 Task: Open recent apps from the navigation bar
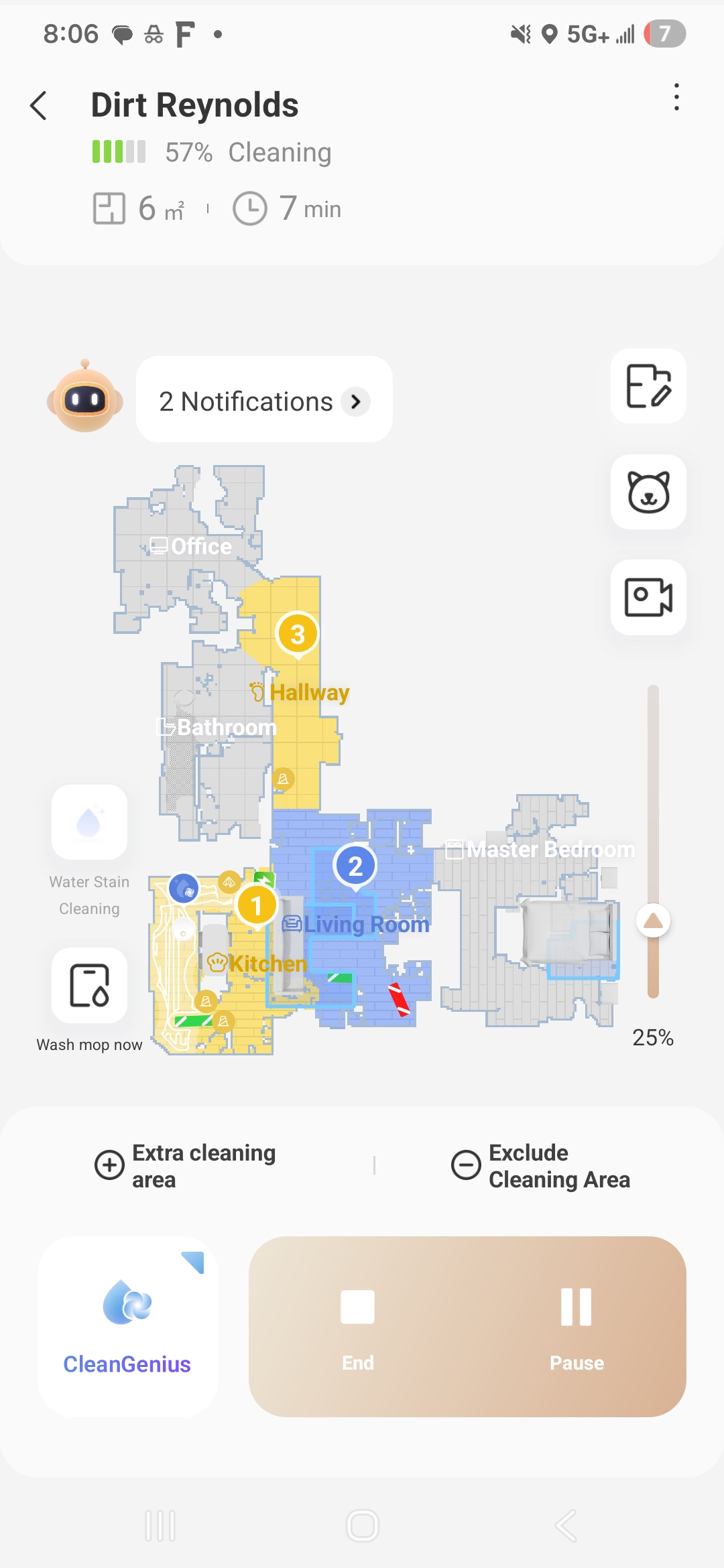tap(160, 1526)
